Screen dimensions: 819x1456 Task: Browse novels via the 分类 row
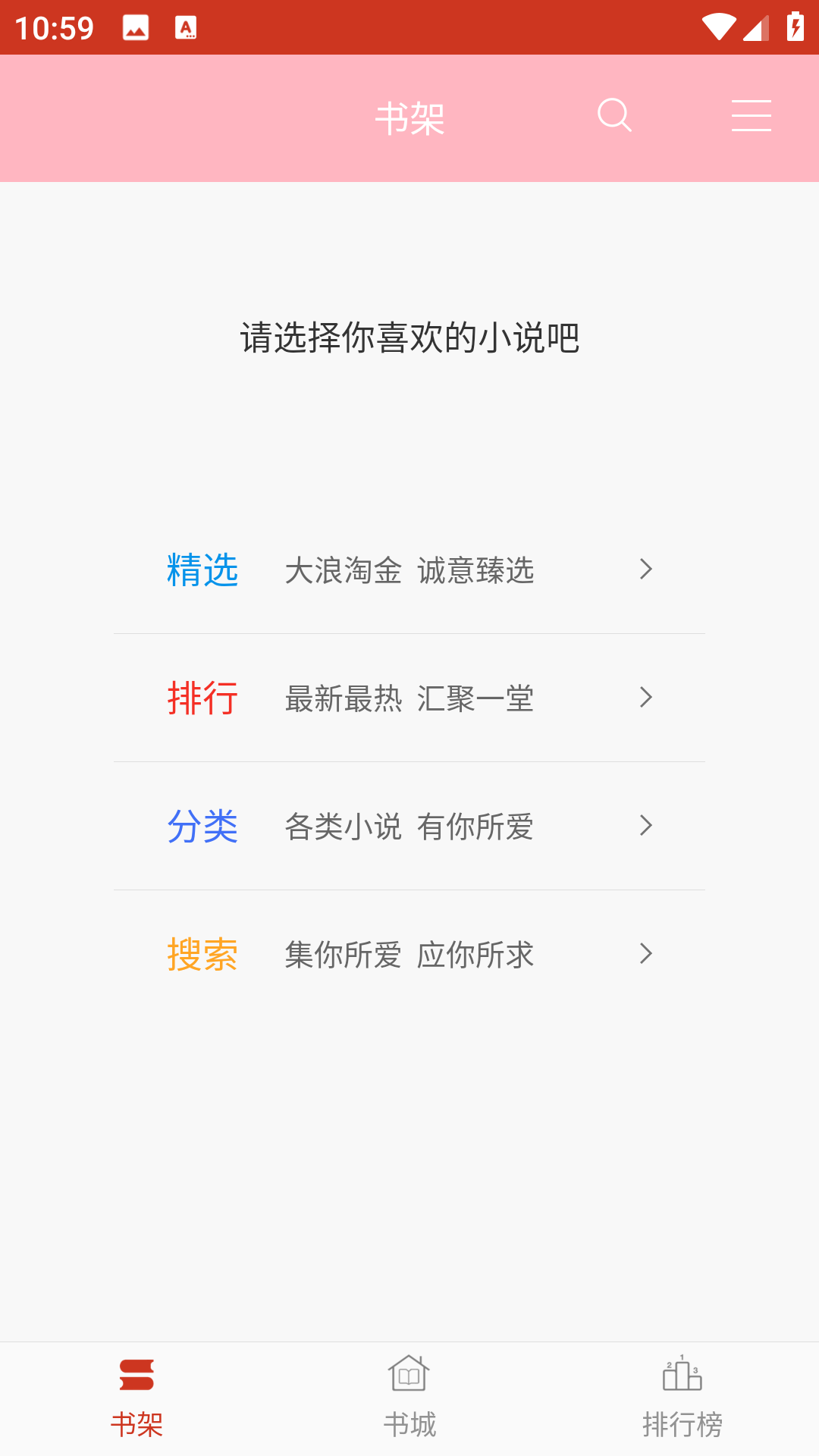(409, 826)
